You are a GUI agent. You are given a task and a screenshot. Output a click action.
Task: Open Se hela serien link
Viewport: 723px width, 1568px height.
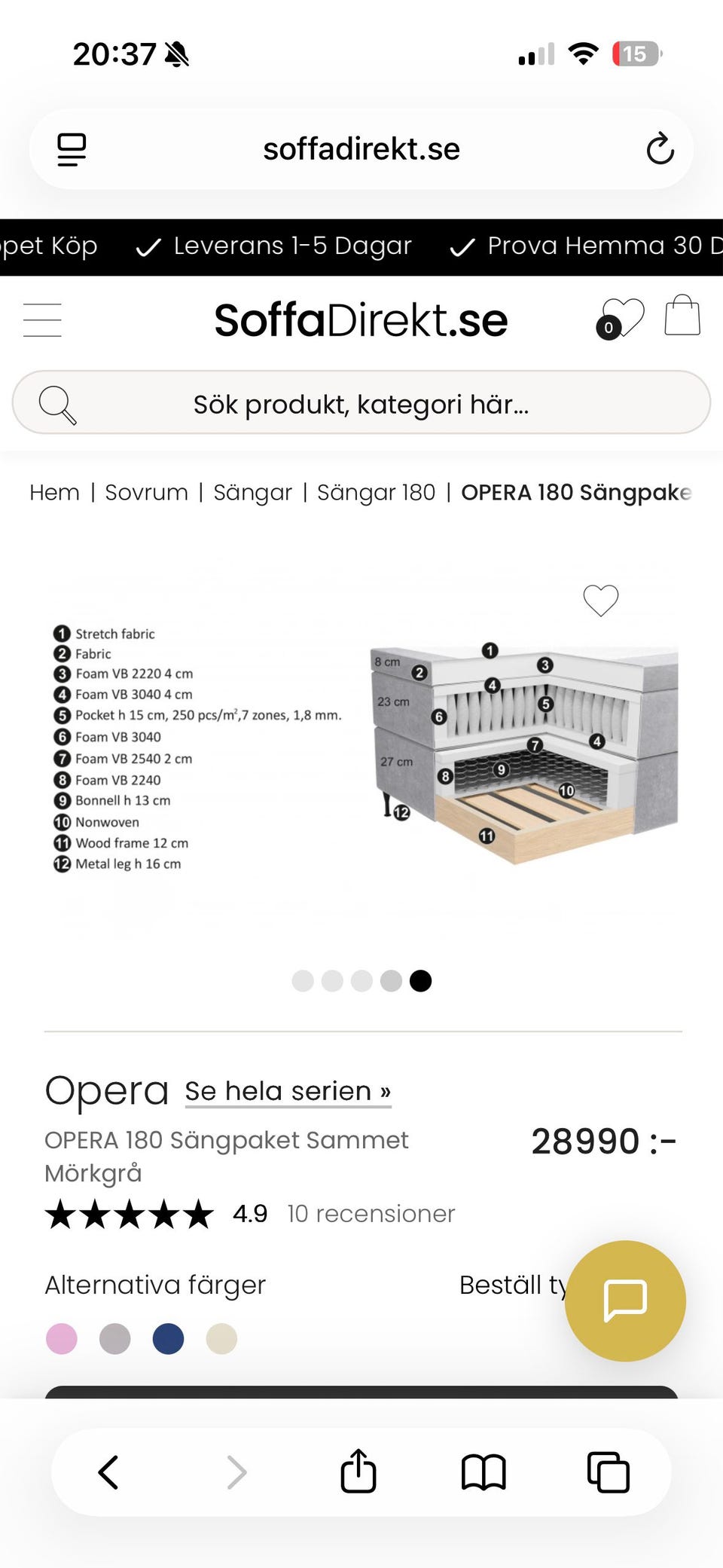click(x=288, y=1091)
